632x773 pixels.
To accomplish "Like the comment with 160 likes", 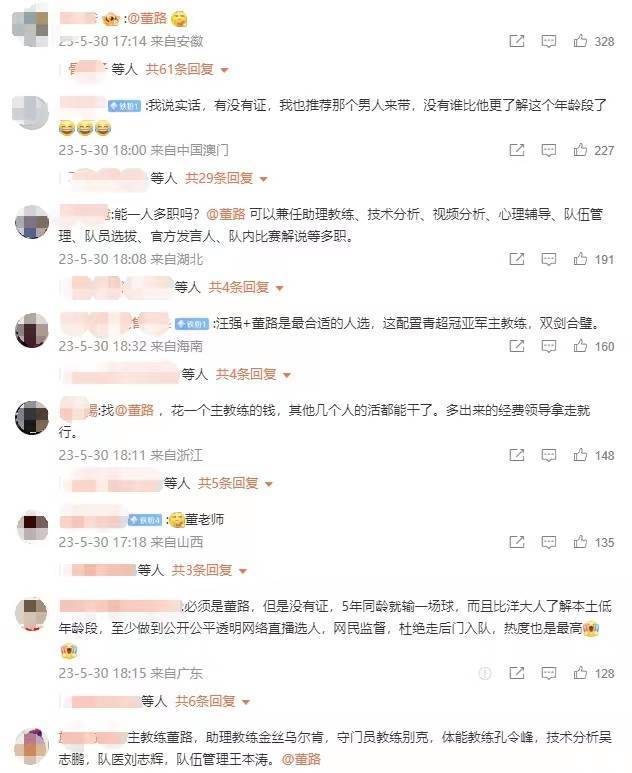I will click(x=581, y=346).
